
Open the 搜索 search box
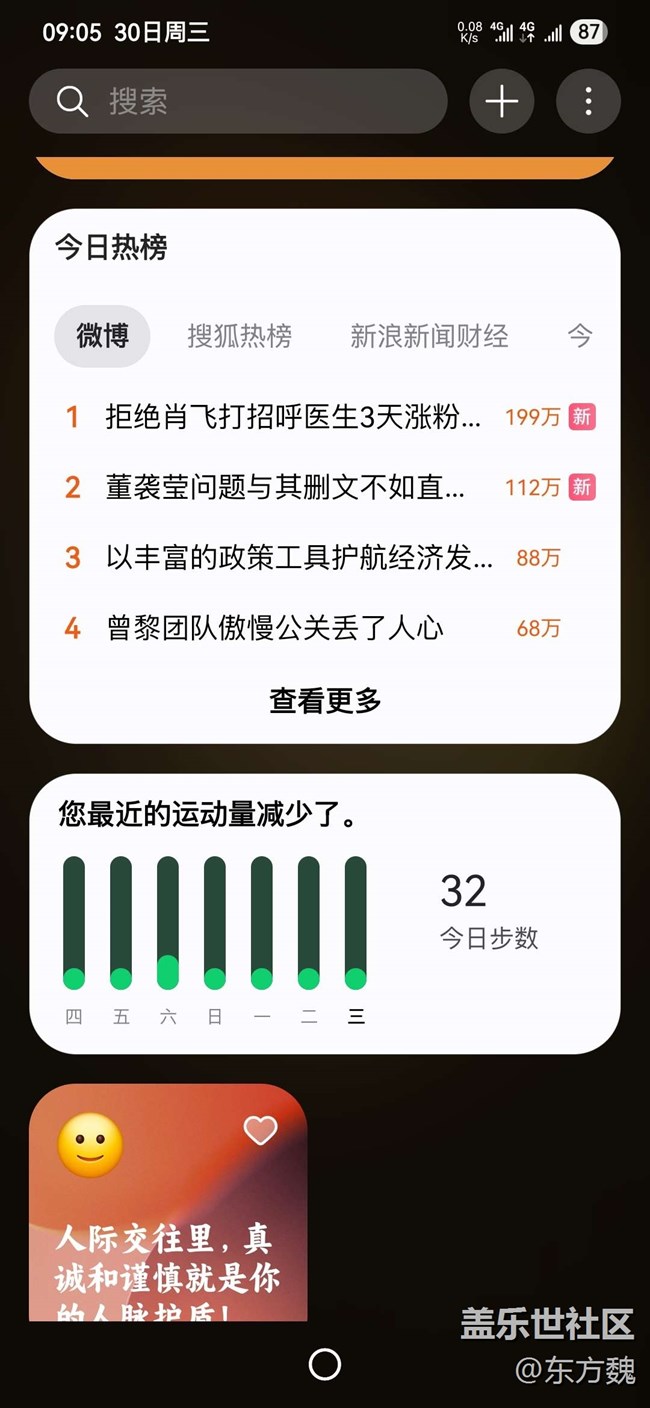[238, 101]
